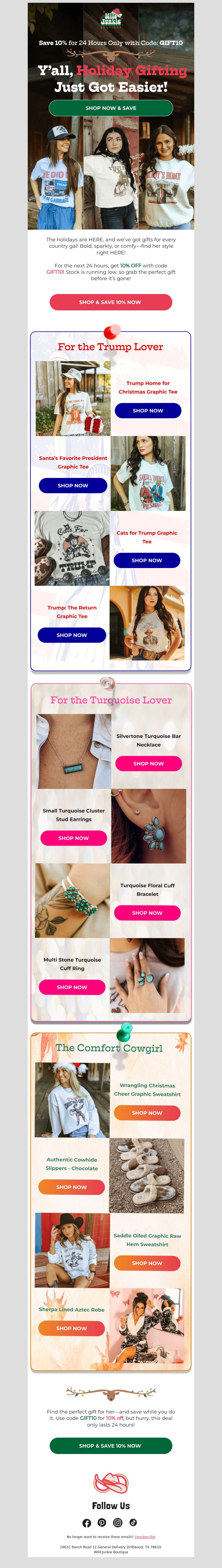Screen dimensions: 222x1568
Task: Shop the Cats for Trump Graphic Tee
Action: [147, 561]
